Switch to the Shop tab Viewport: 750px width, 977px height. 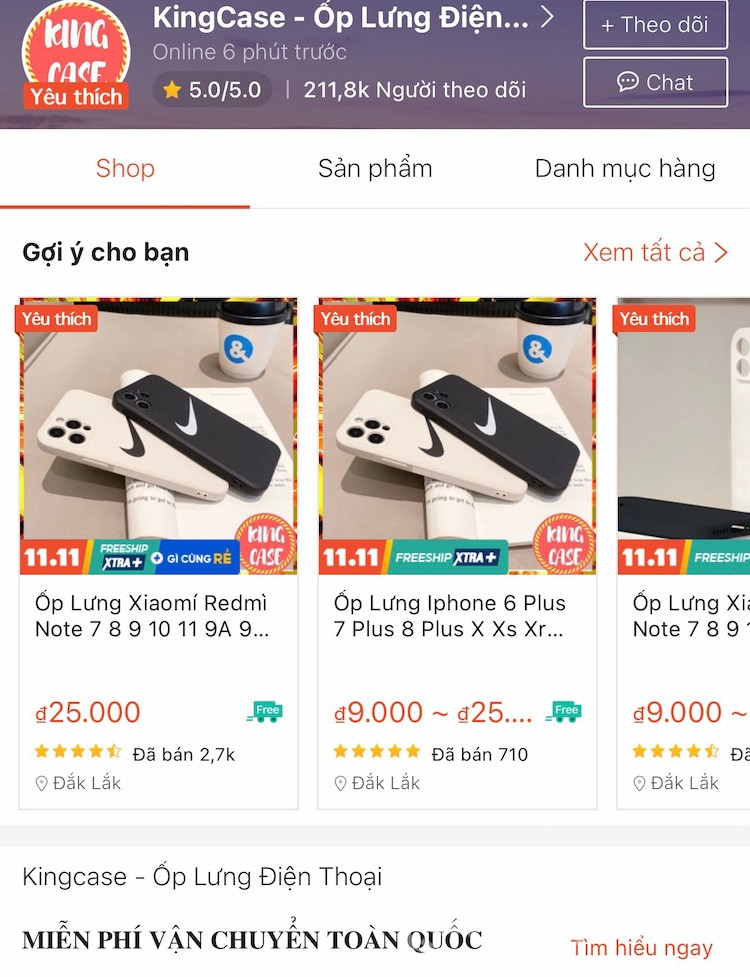tap(125, 168)
